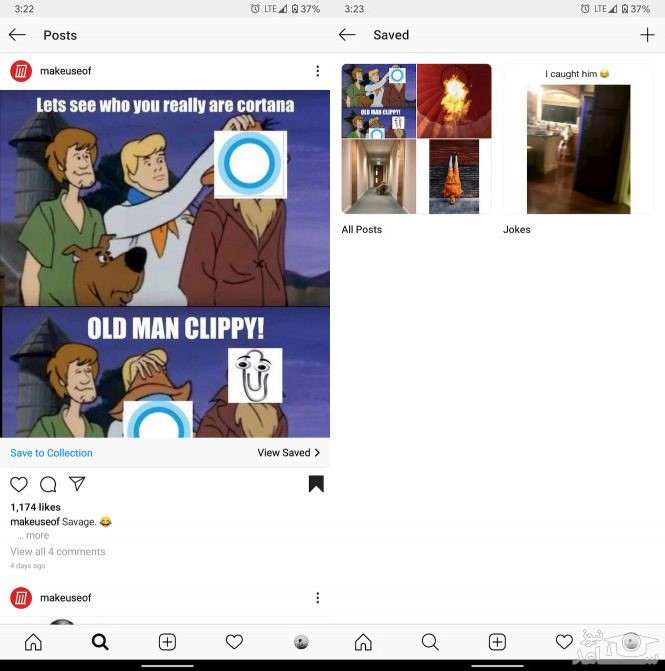Open the All Posts collection

click(416, 139)
